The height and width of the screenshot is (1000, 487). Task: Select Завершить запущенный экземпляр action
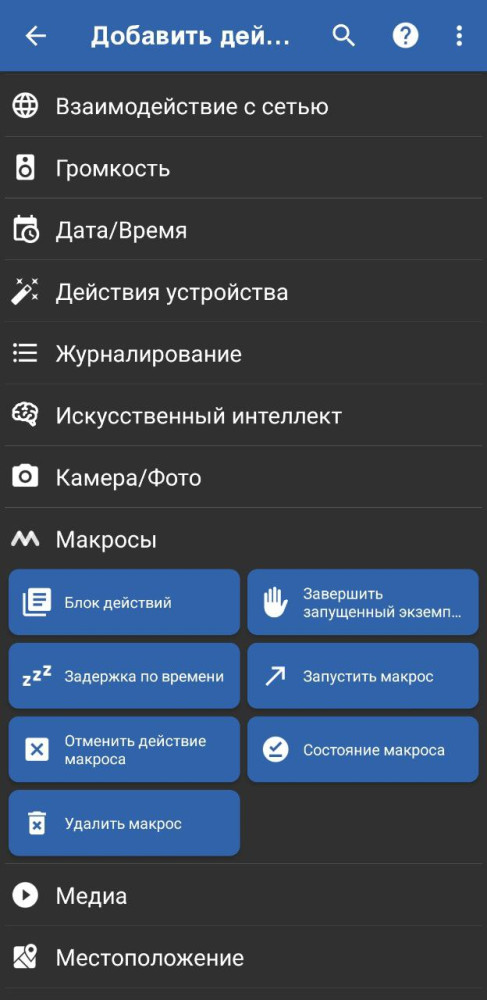363,602
